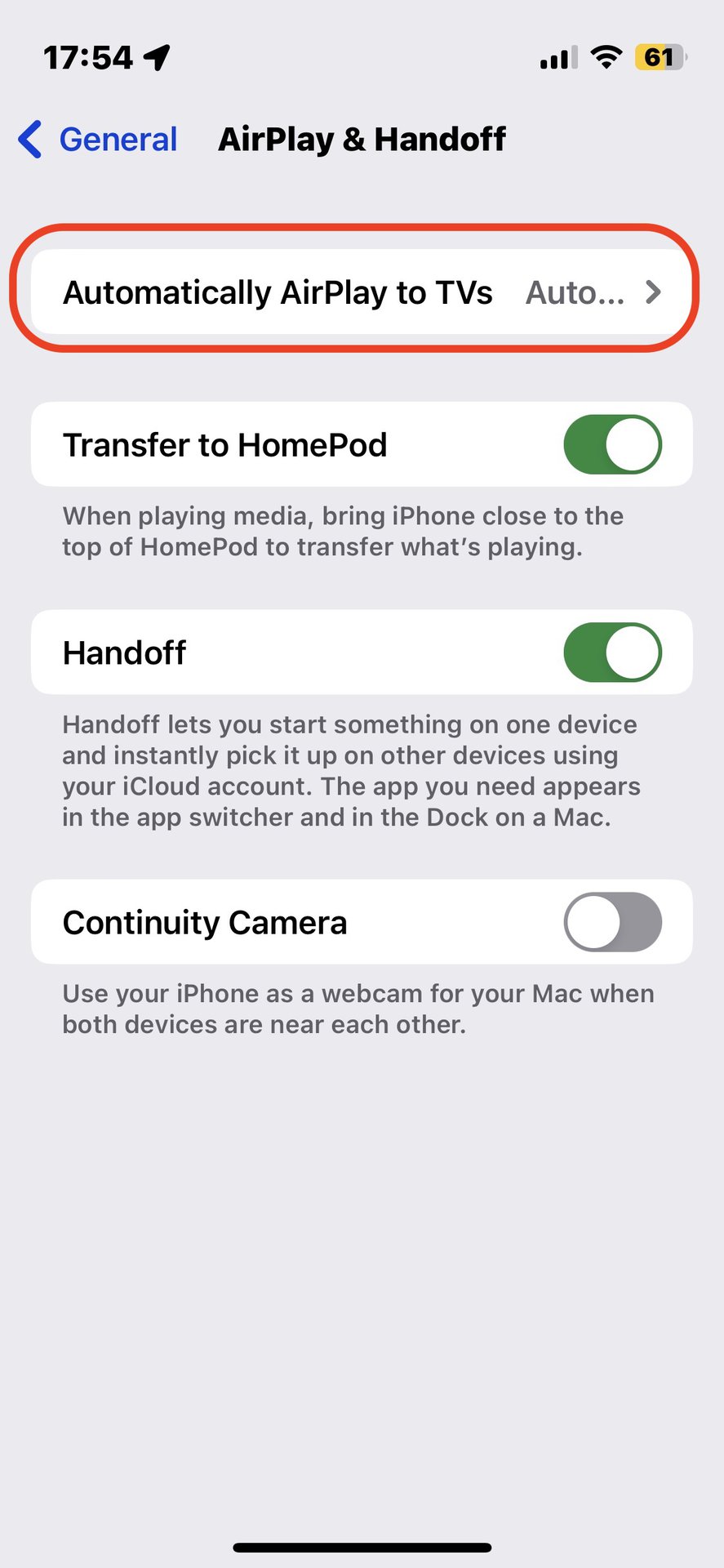Open Automatically AirPlay to TVs setting
The width and height of the screenshot is (724, 1568).
pyautogui.click(x=361, y=292)
